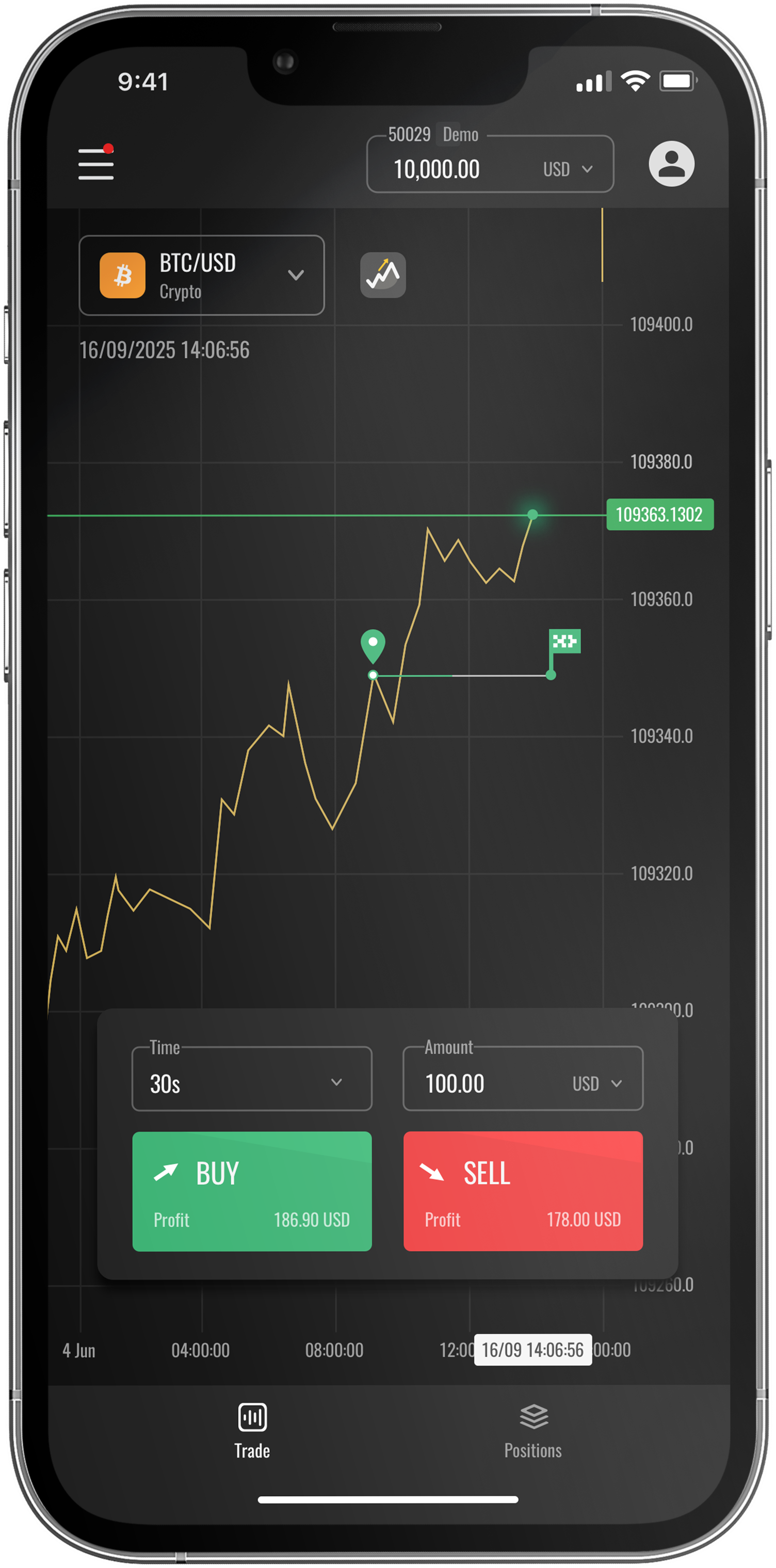
Task: Open the user profile icon
Action: click(x=671, y=164)
